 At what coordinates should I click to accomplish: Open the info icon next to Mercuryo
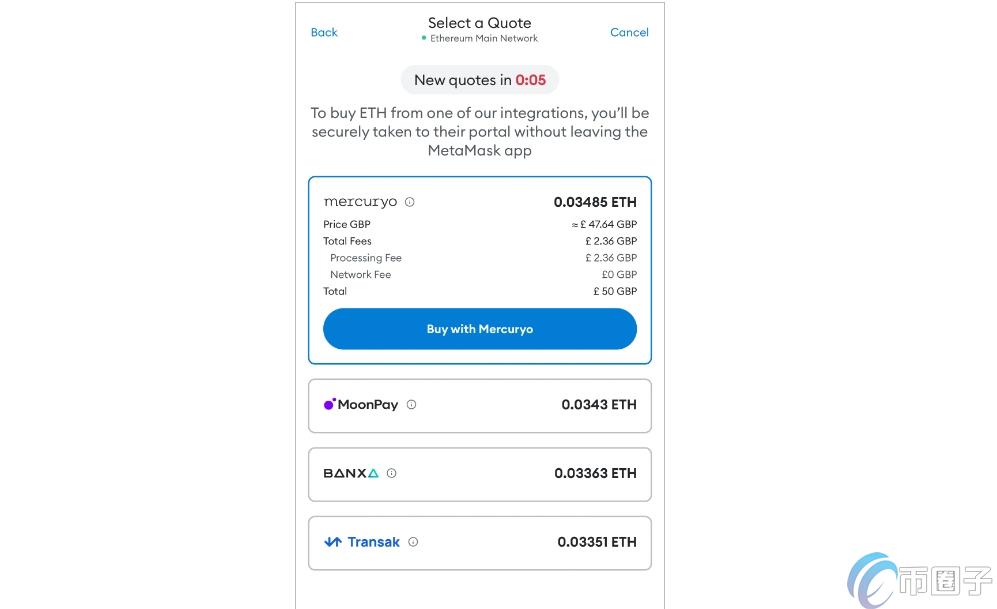click(x=409, y=202)
